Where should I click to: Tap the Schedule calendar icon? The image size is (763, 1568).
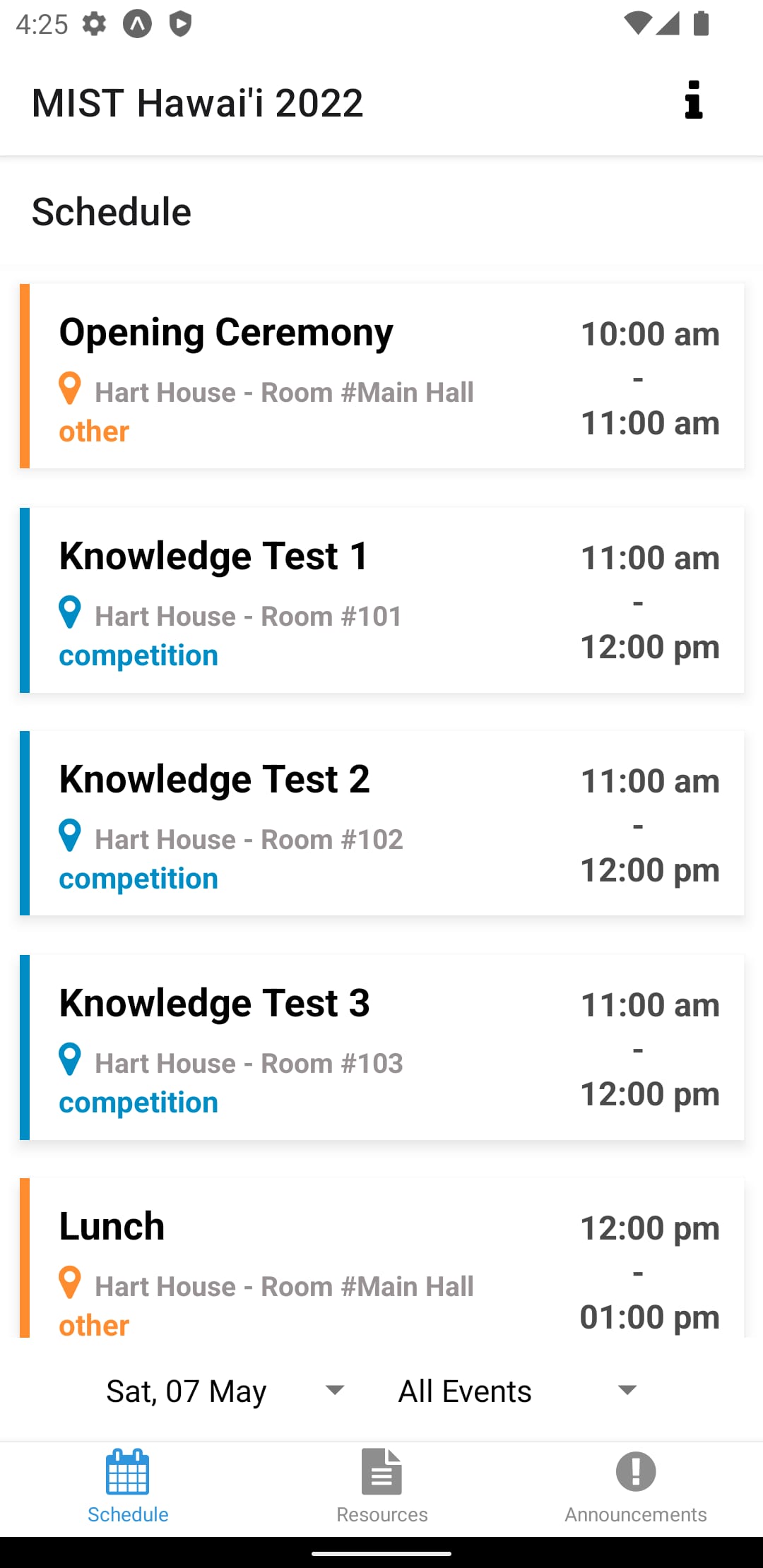(127, 1473)
